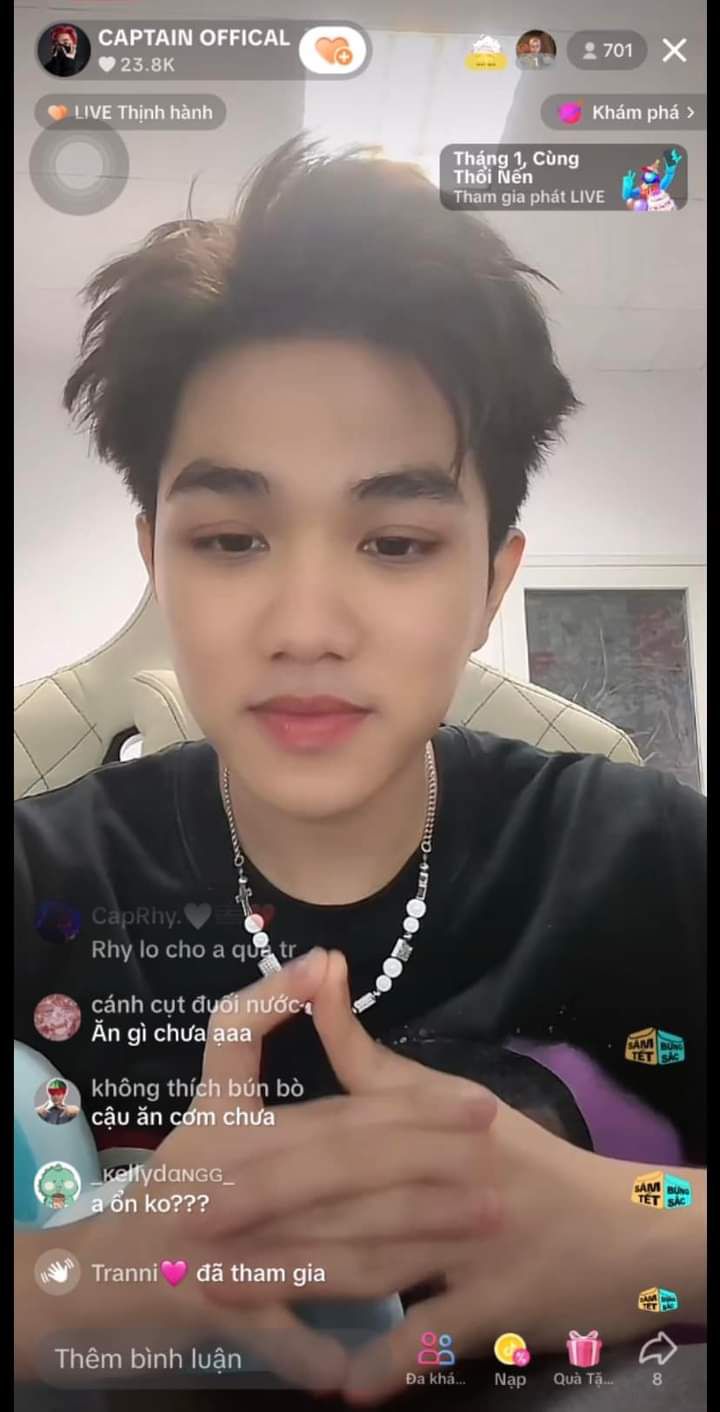The height and width of the screenshot is (1412, 720).
Task: Open the Quà Tặng gift panel
Action: pos(583,1357)
